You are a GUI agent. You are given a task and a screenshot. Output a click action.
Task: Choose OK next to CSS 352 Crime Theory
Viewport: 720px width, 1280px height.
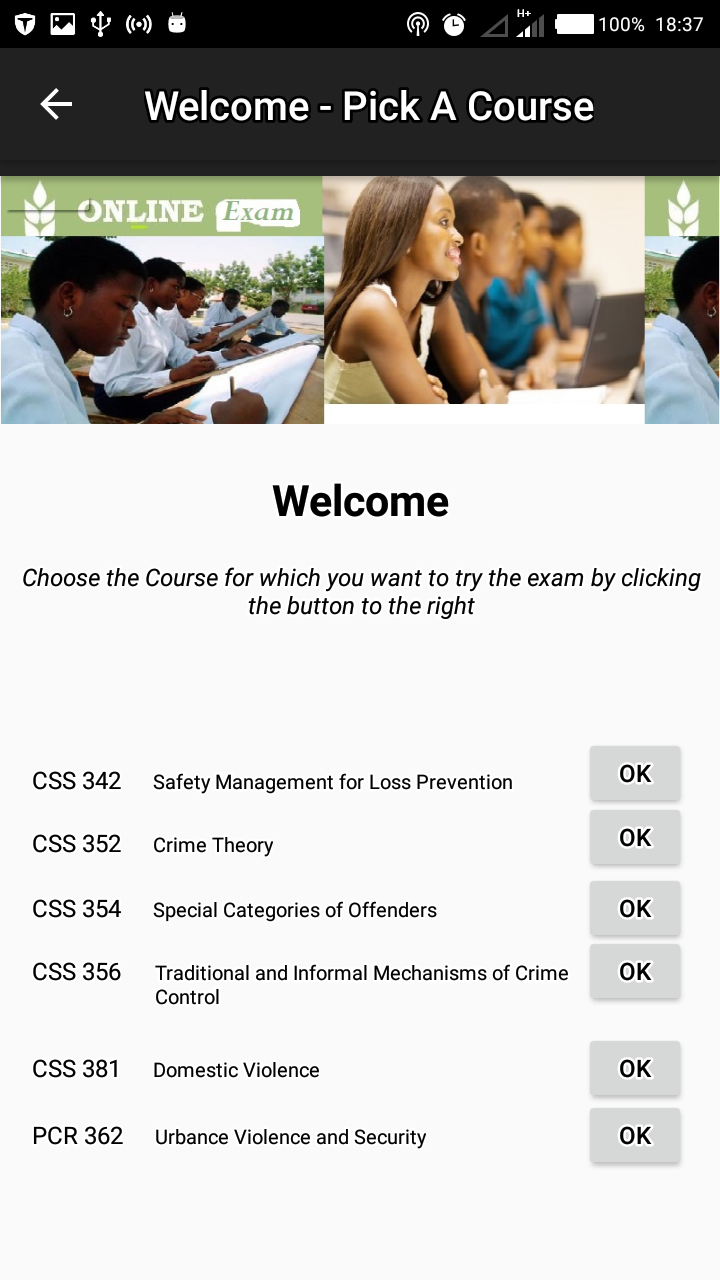click(x=635, y=838)
